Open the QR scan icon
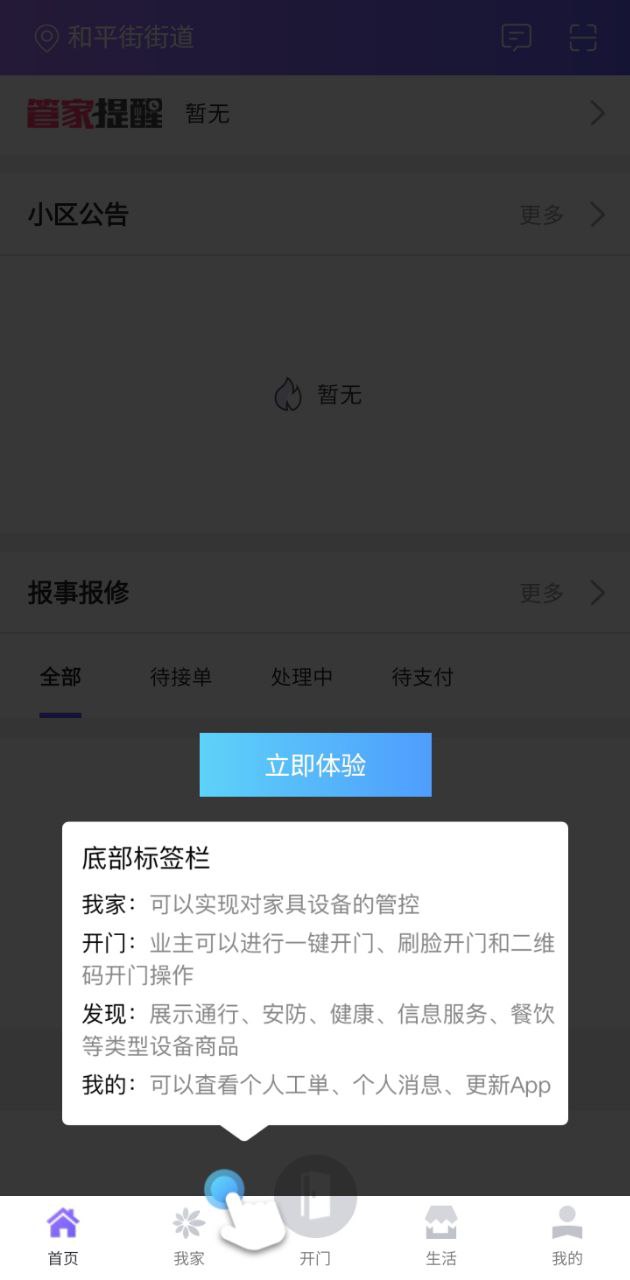Viewport: 630px width, 1280px height. point(583,38)
